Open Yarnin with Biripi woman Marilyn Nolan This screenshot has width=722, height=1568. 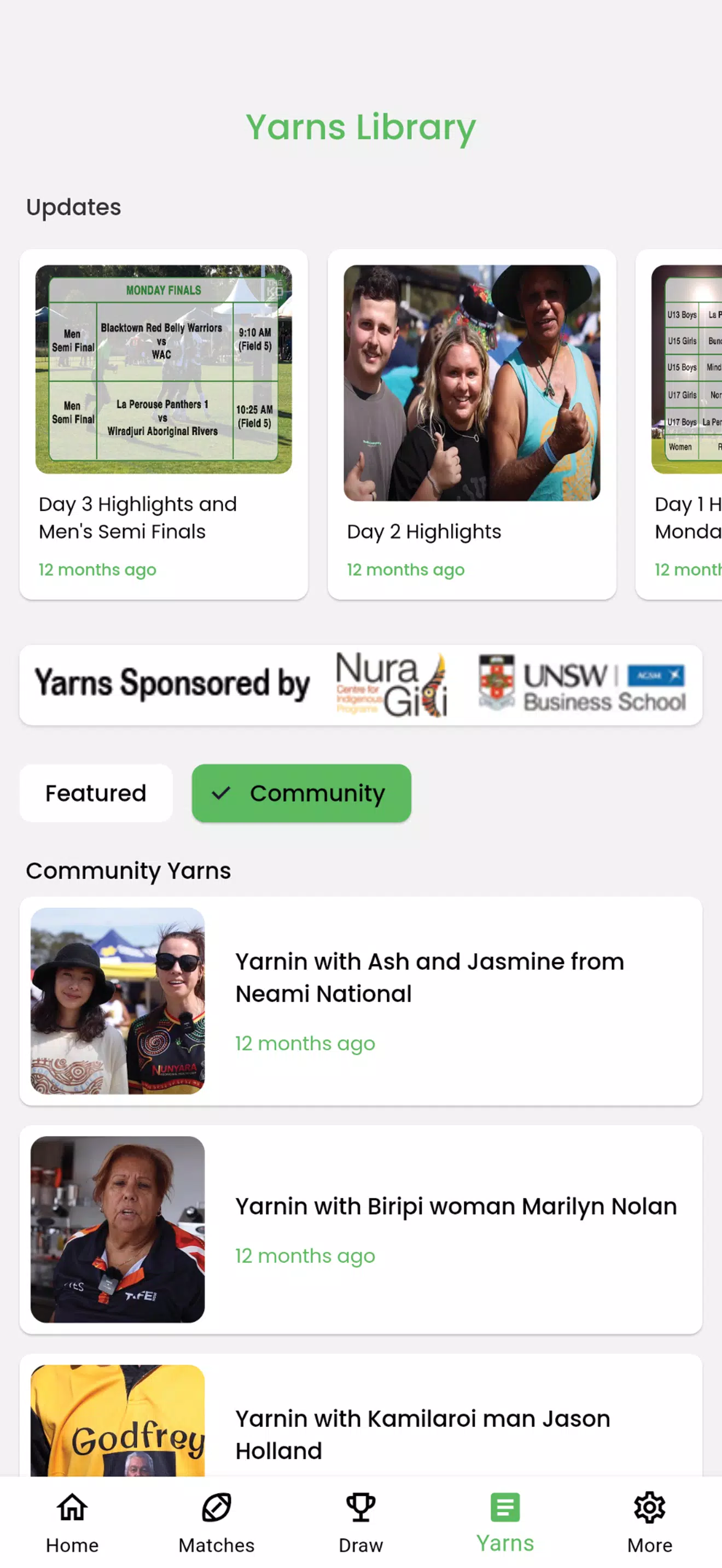pos(360,1228)
